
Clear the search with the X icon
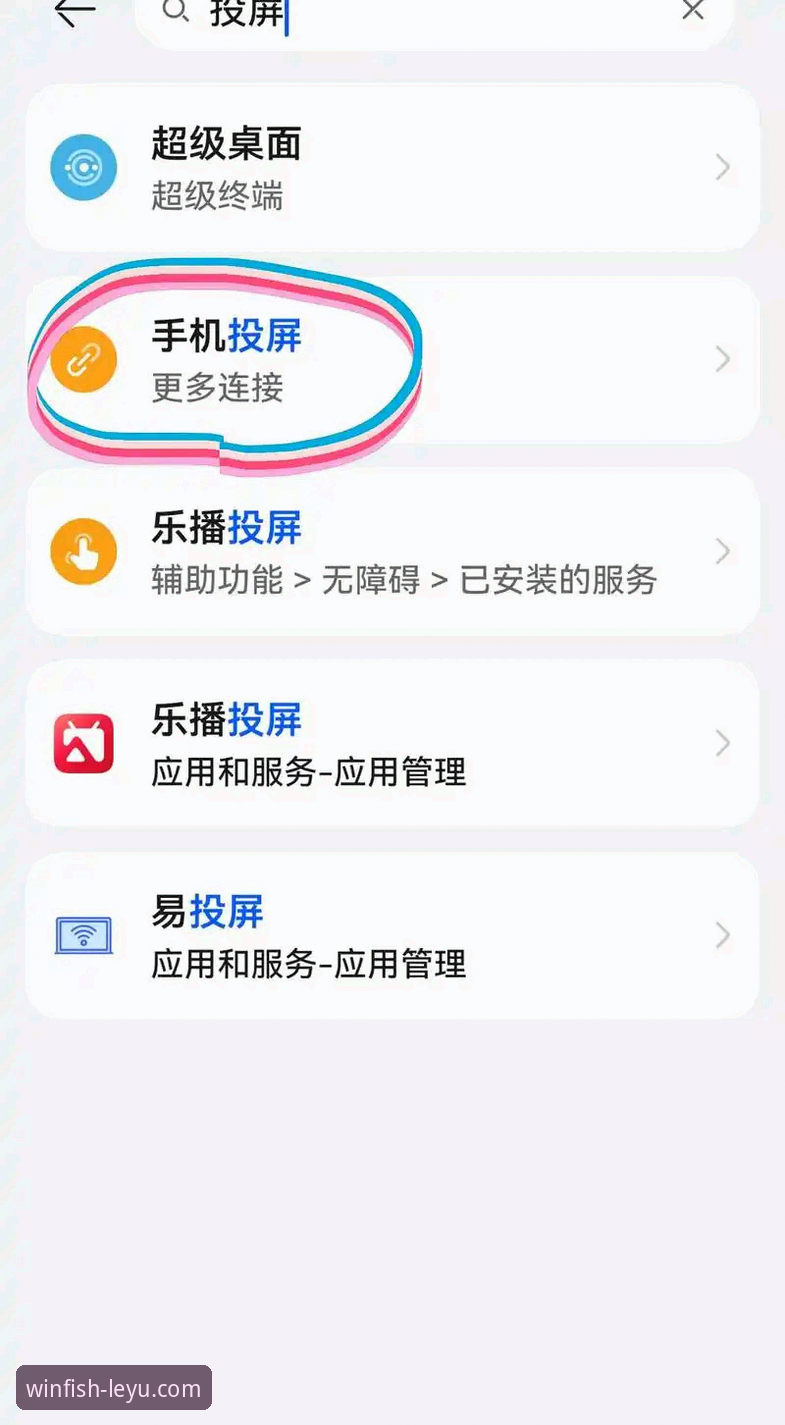(x=693, y=10)
